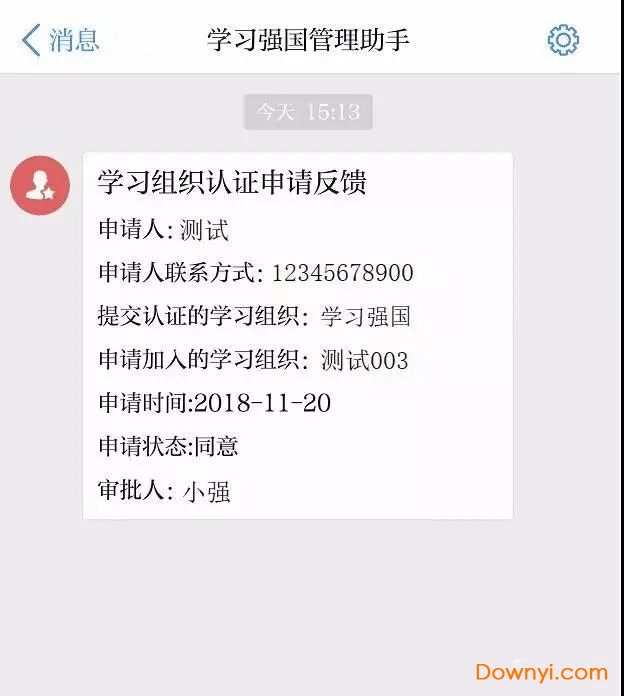The image size is (624, 696).
Task: Open the 学习组织认证申请反馈 message card
Action: click(x=297, y=335)
